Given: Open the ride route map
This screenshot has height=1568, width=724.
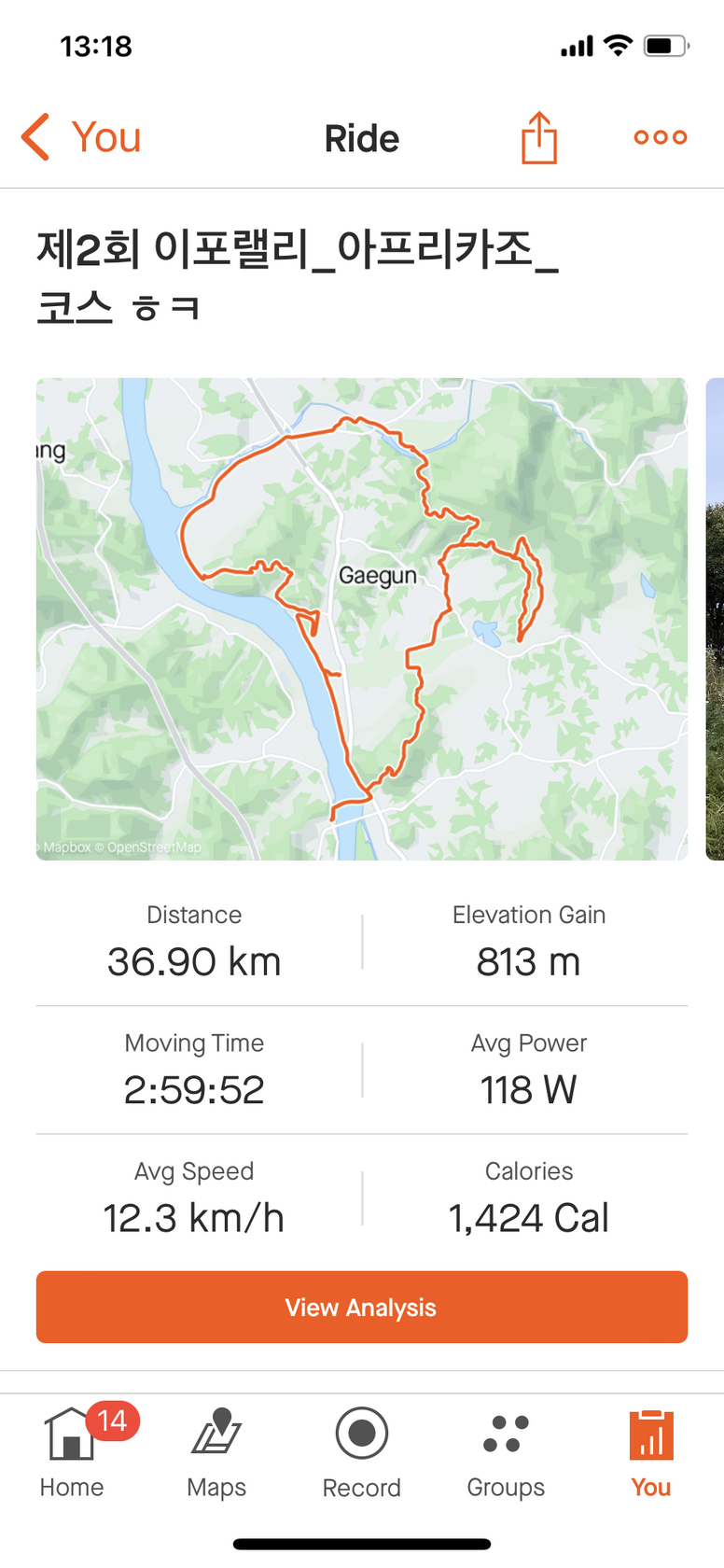Looking at the screenshot, I should click(361, 618).
